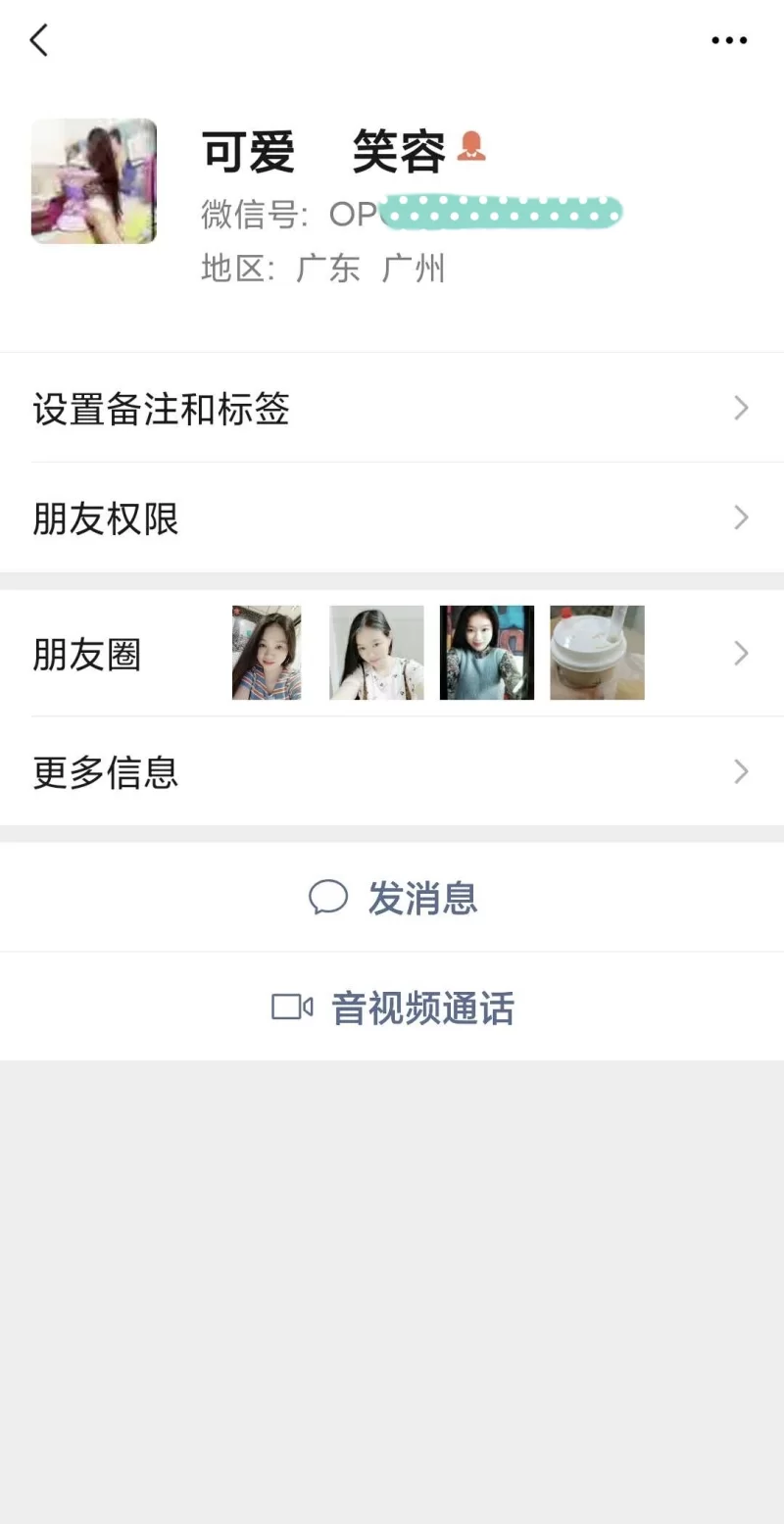This screenshot has height=1524, width=784.
Task: Open 朋友圈 using its right chevron
Action: point(742,653)
